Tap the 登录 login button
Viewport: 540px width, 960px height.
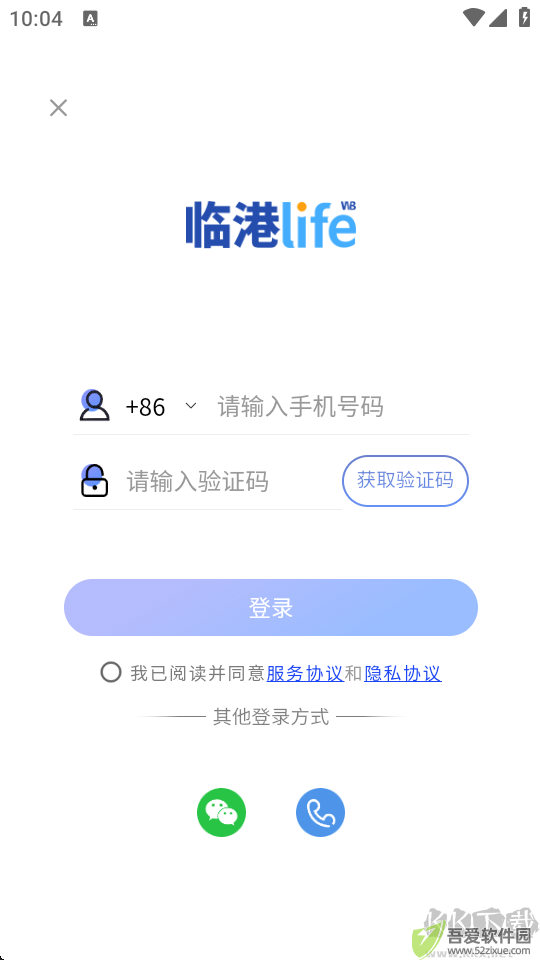point(271,607)
